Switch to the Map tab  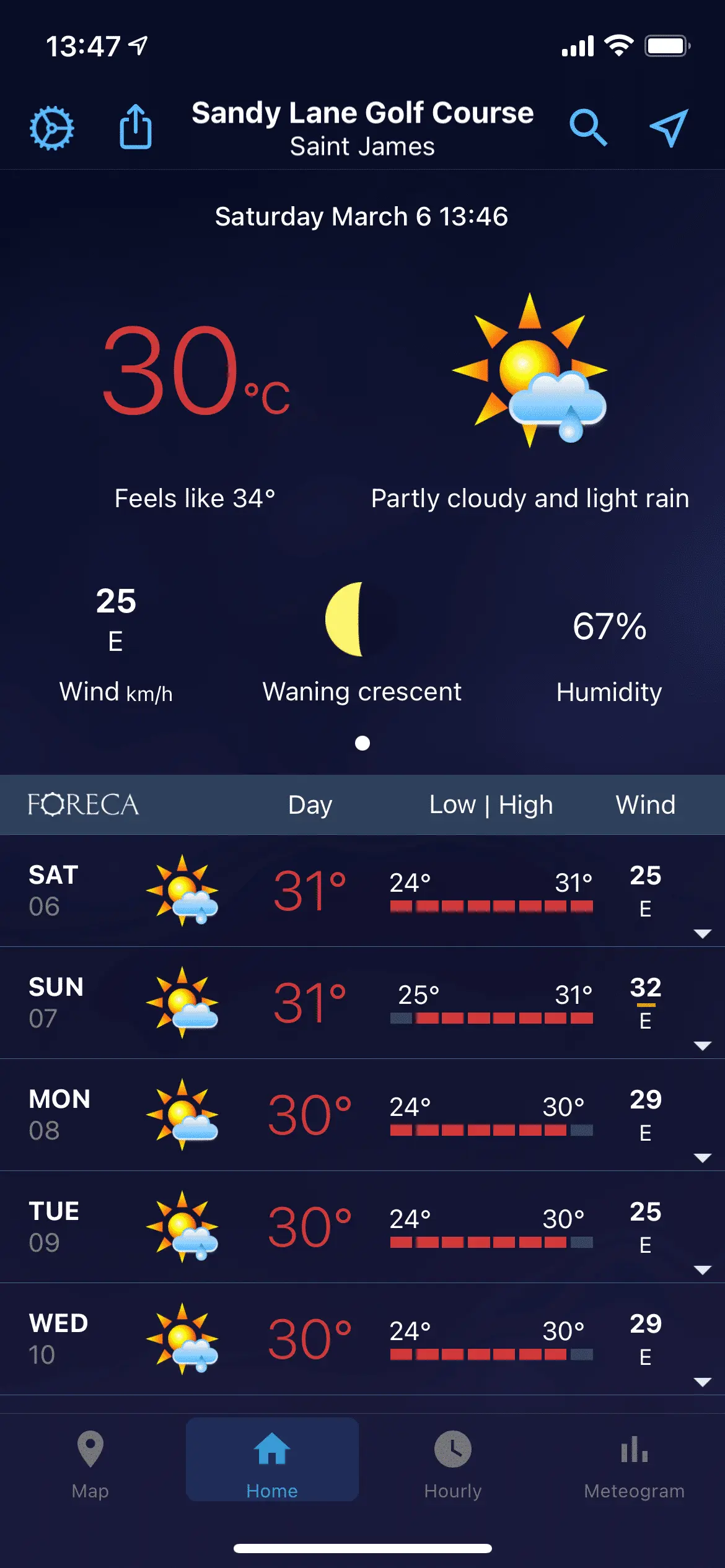90,1464
